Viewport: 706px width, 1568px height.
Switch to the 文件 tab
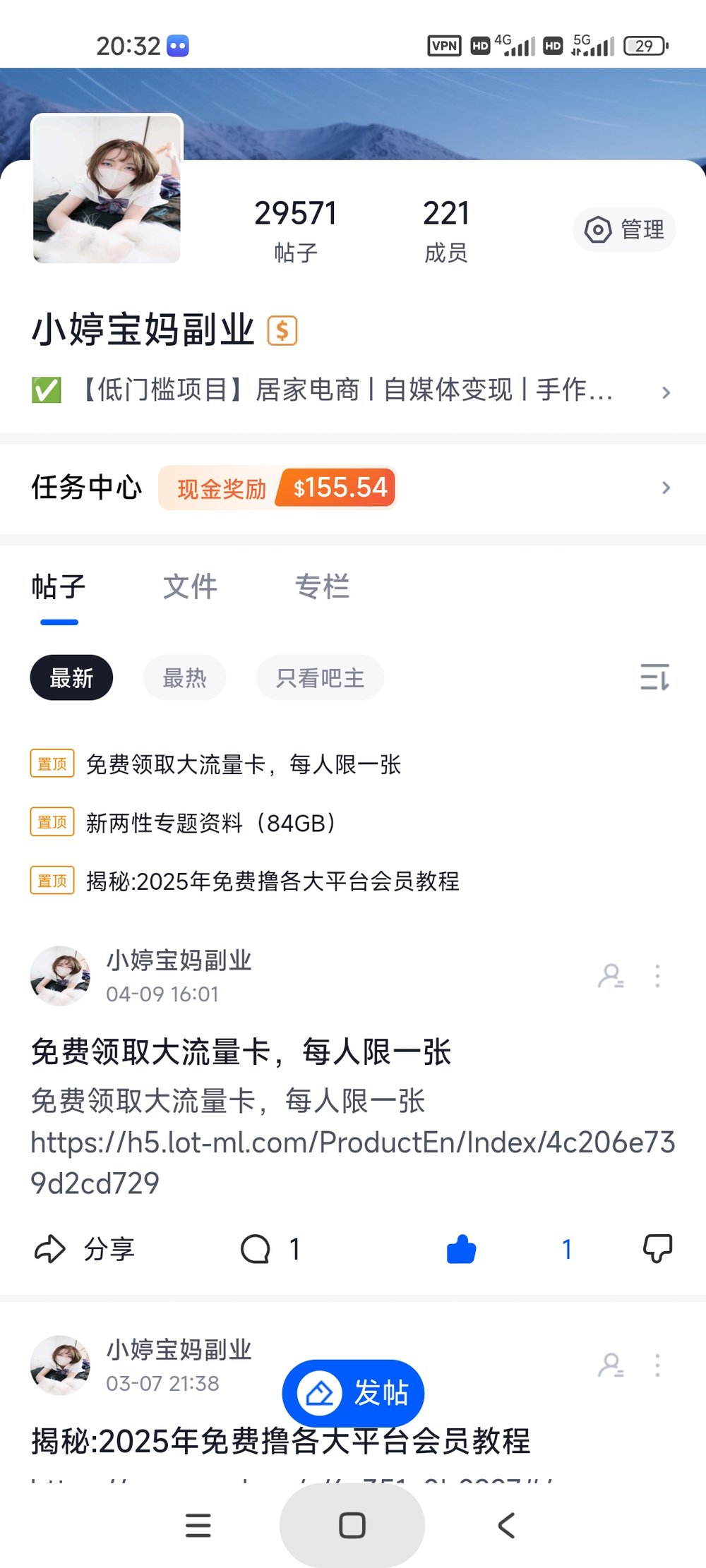(x=190, y=587)
